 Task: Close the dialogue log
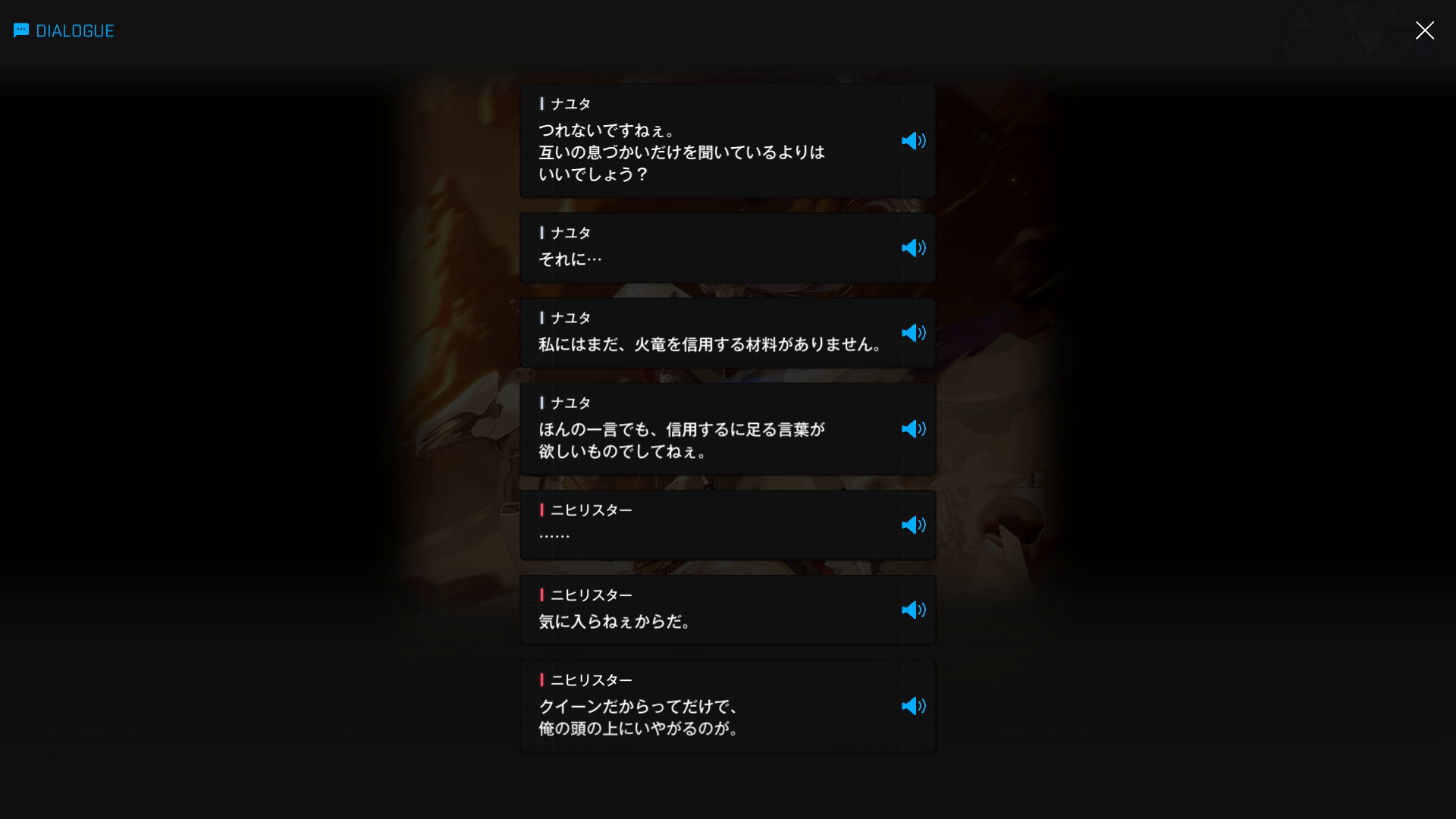pyautogui.click(x=1424, y=30)
